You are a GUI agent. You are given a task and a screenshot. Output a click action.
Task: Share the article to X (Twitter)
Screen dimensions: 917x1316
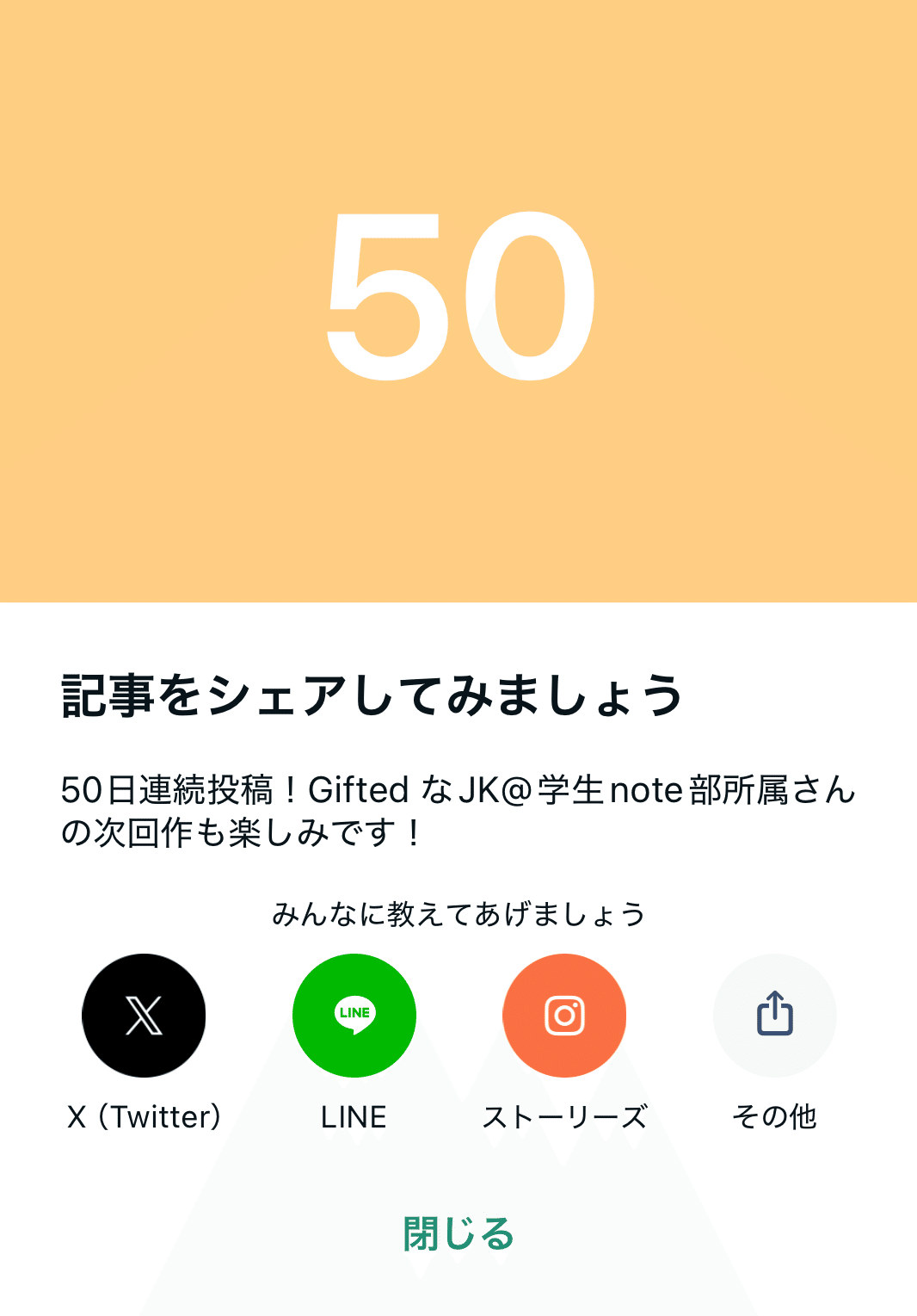point(143,1016)
